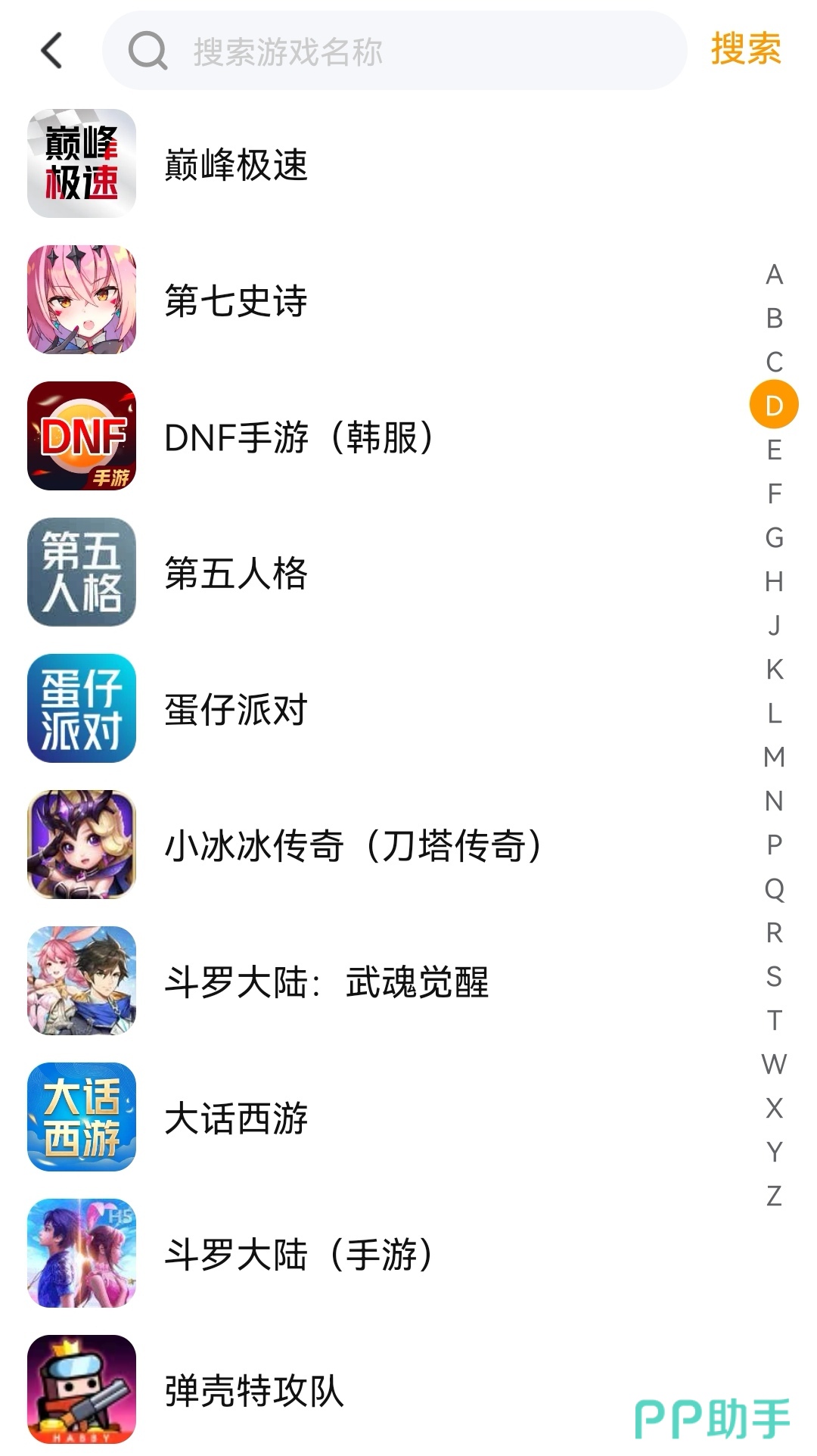Jump to letter M in the index
817x1456 pixels.
pyautogui.click(x=774, y=757)
